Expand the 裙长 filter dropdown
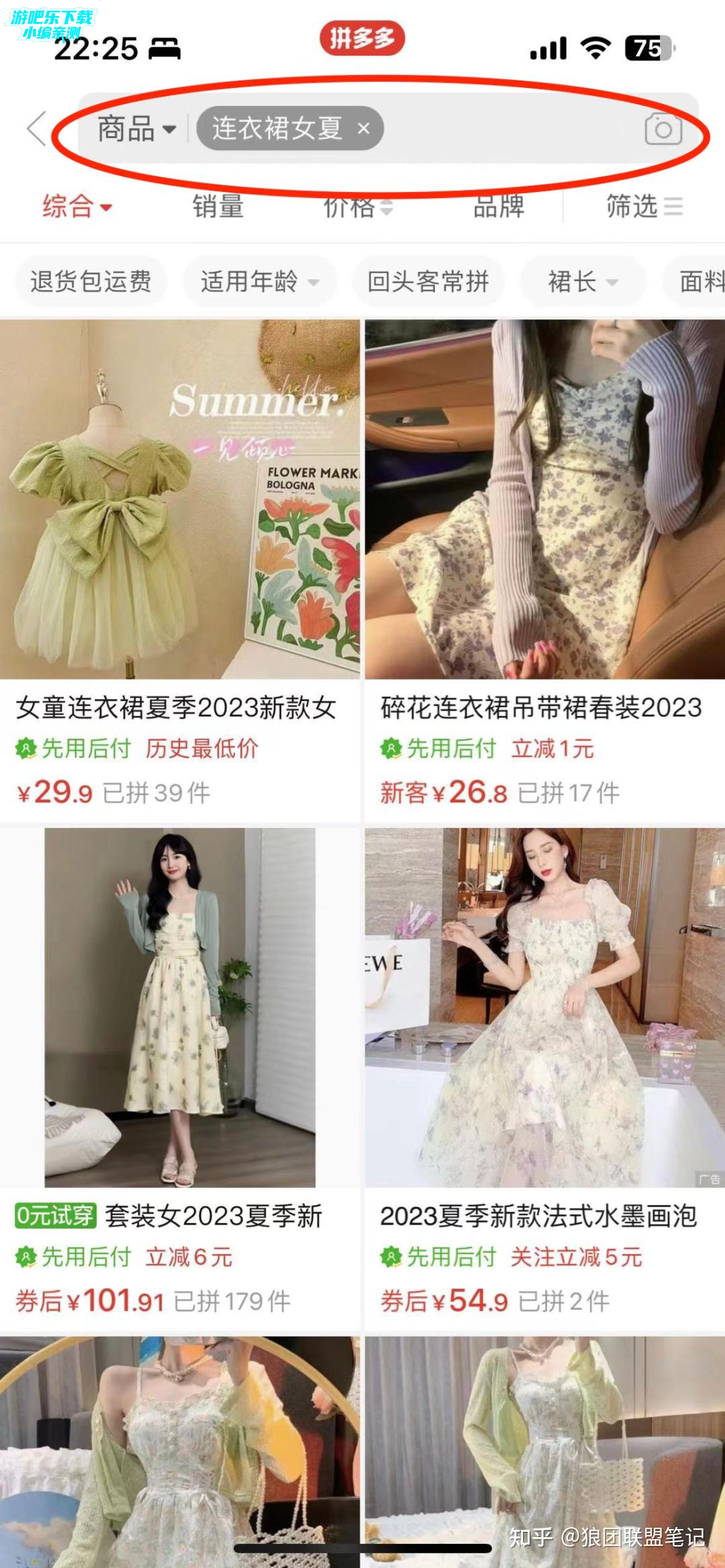The width and height of the screenshot is (725, 1568). tap(583, 281)
